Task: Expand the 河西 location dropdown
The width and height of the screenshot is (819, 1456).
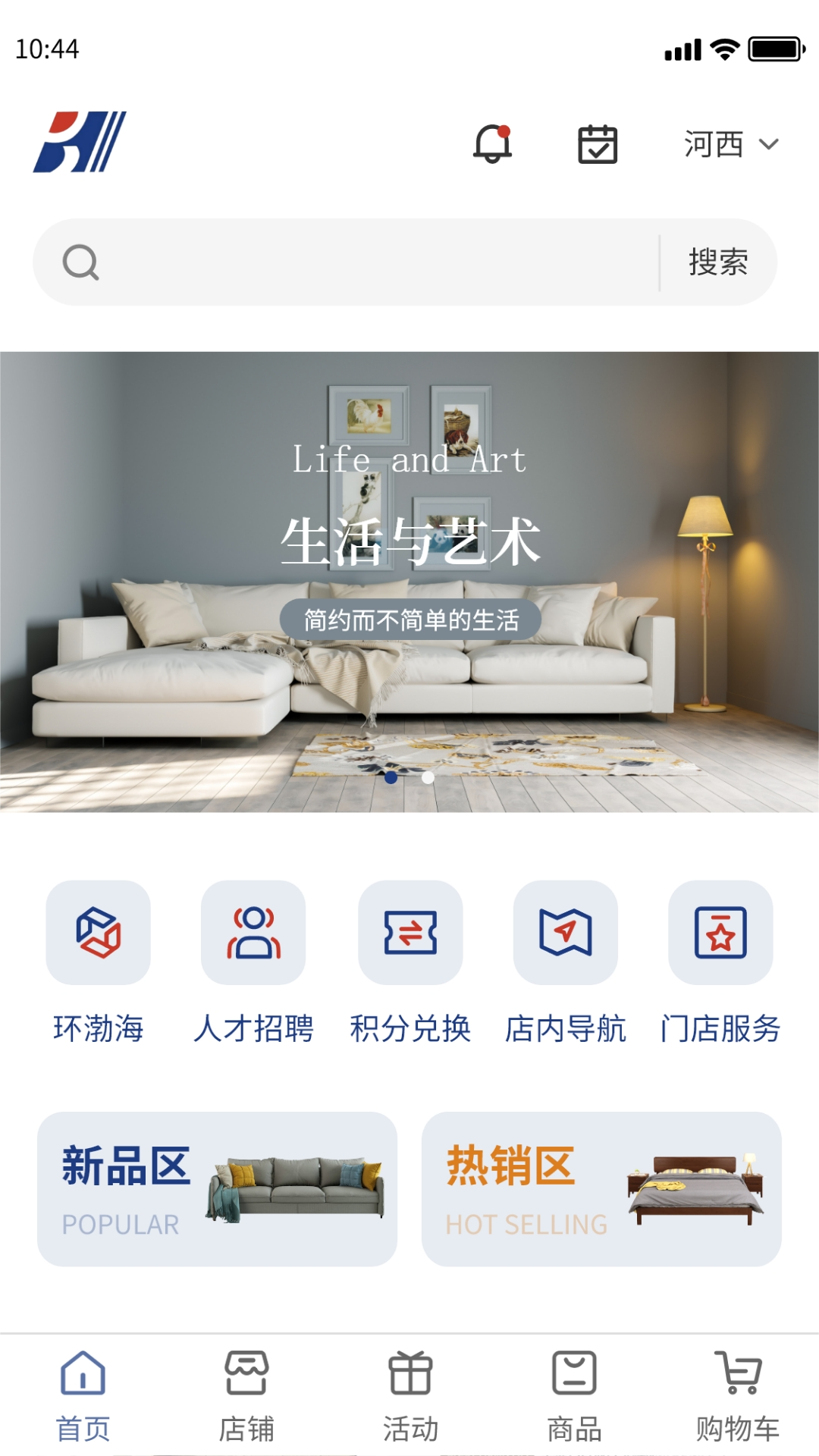Action: tap(731, 144)
